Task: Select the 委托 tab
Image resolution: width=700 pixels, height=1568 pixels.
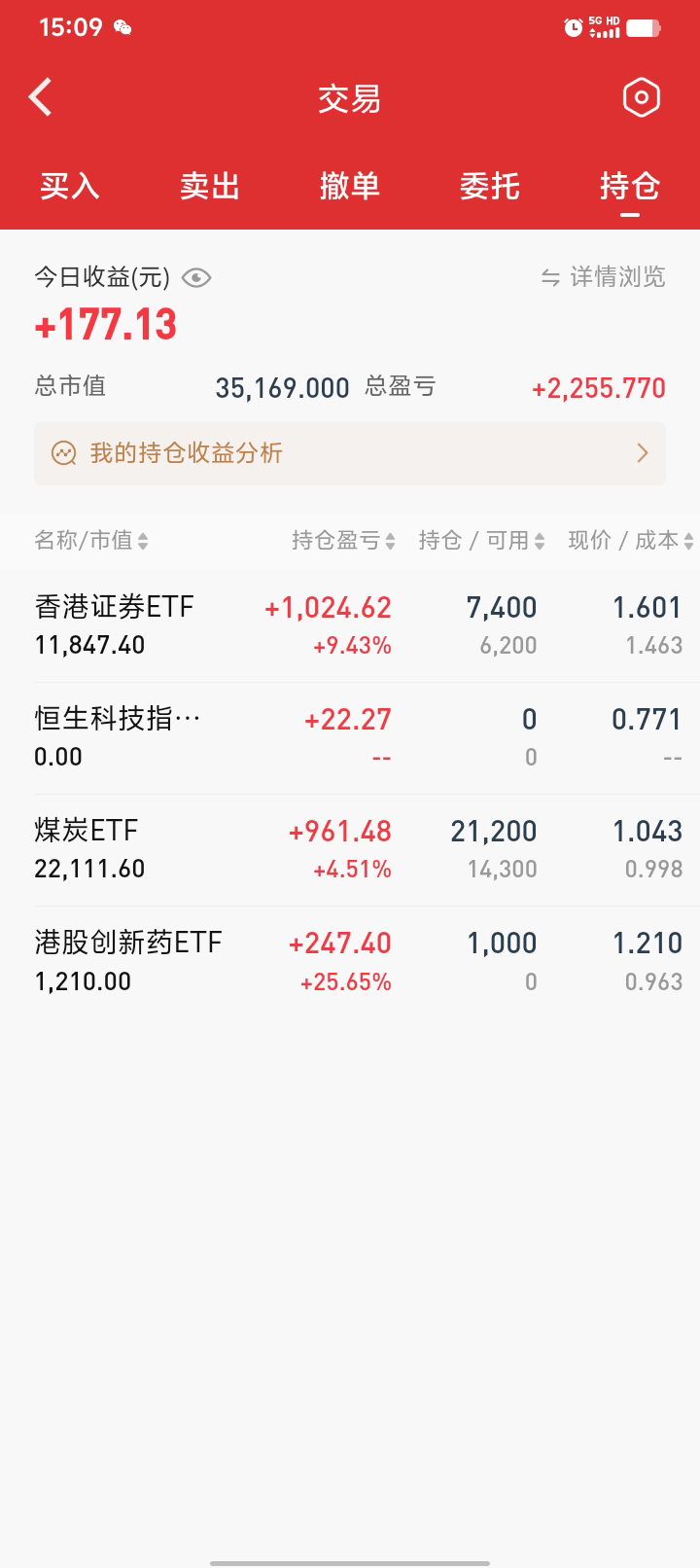Action: [x=490, y=186]
